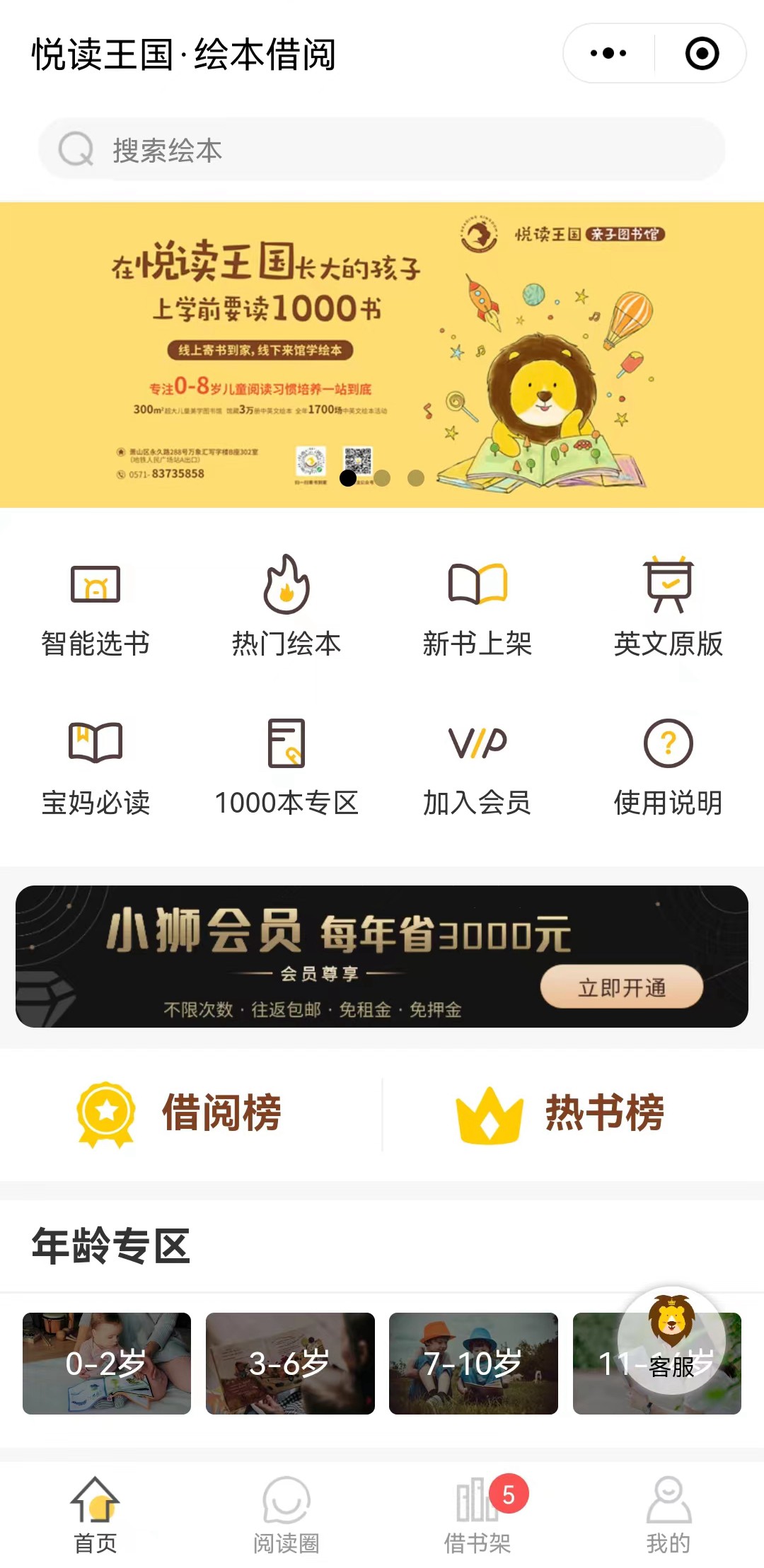Switch to the 借书架 tab
The width and height of the screenshot is (764, 1568).
click(477, 1515)
